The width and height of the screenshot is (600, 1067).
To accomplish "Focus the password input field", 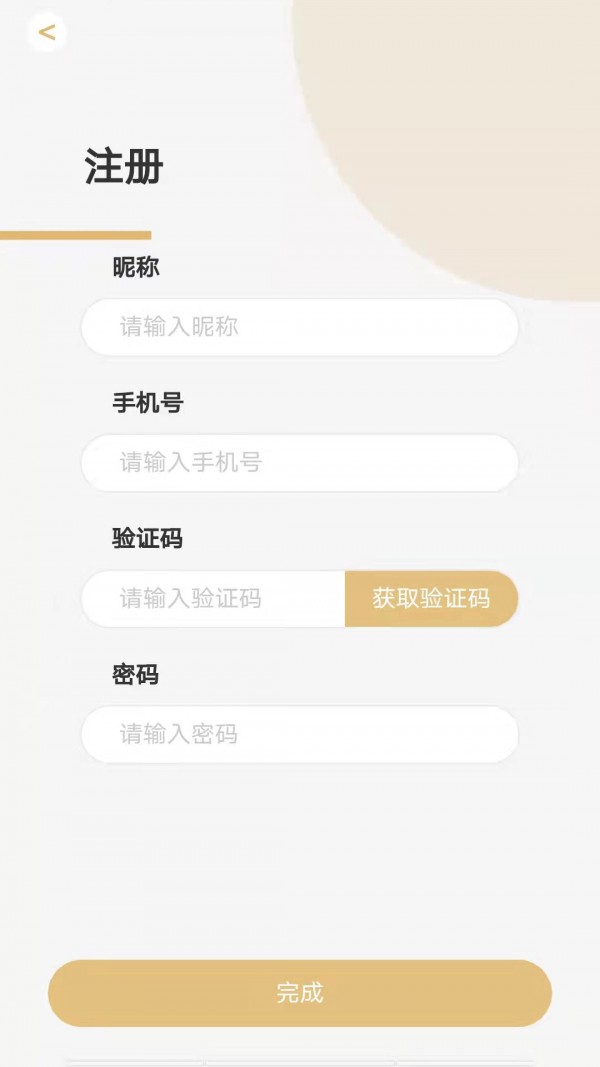I will (299, 735).
